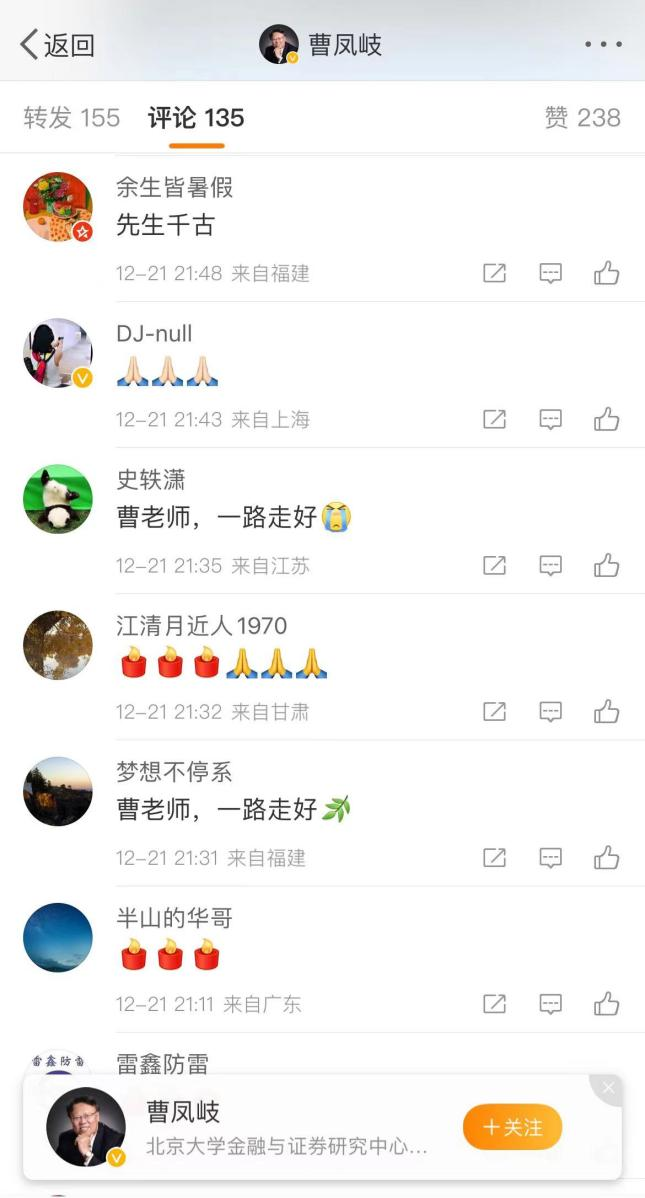
Task: Switch to the 转发 155 tab
Action: 72,118
